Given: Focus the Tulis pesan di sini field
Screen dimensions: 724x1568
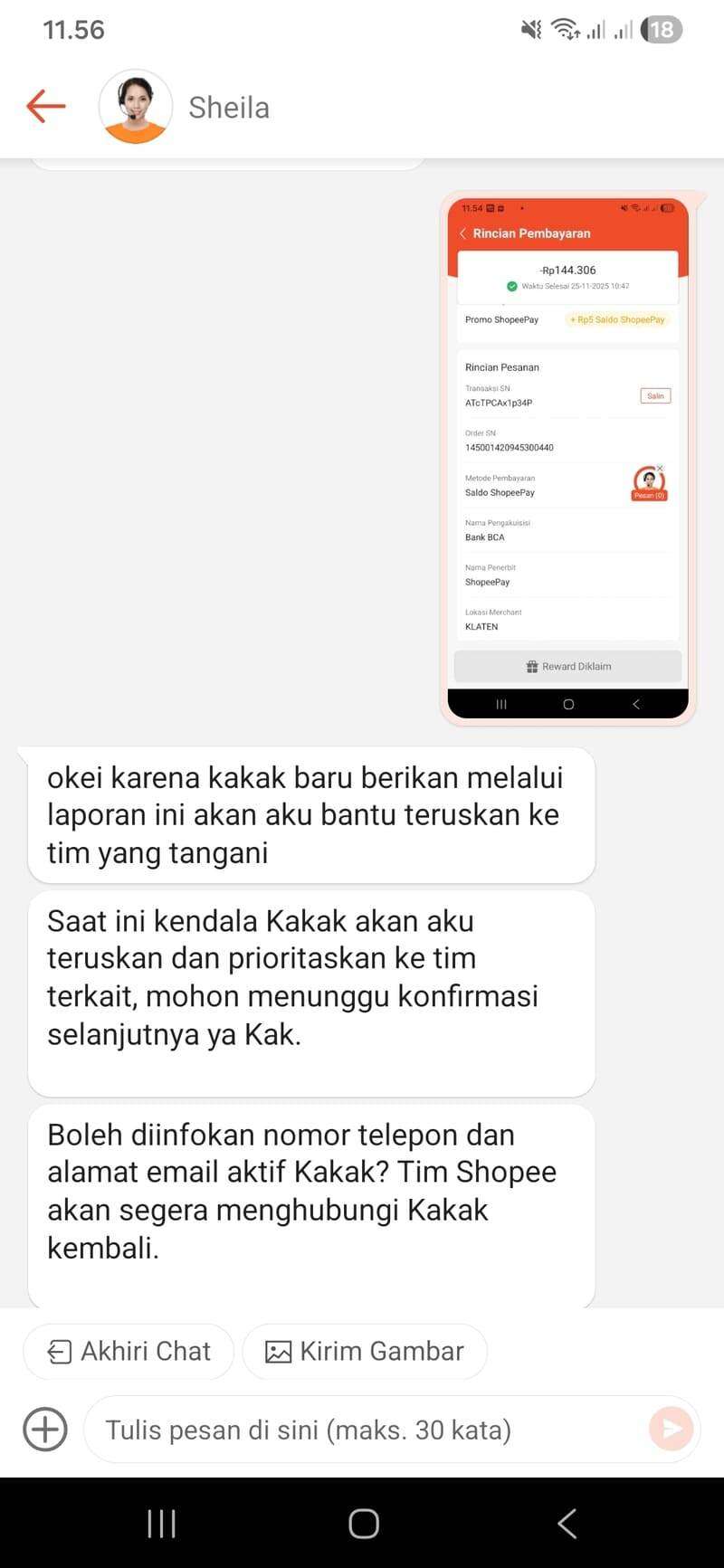Looking at the screenshot, I should coord(362,1430).
